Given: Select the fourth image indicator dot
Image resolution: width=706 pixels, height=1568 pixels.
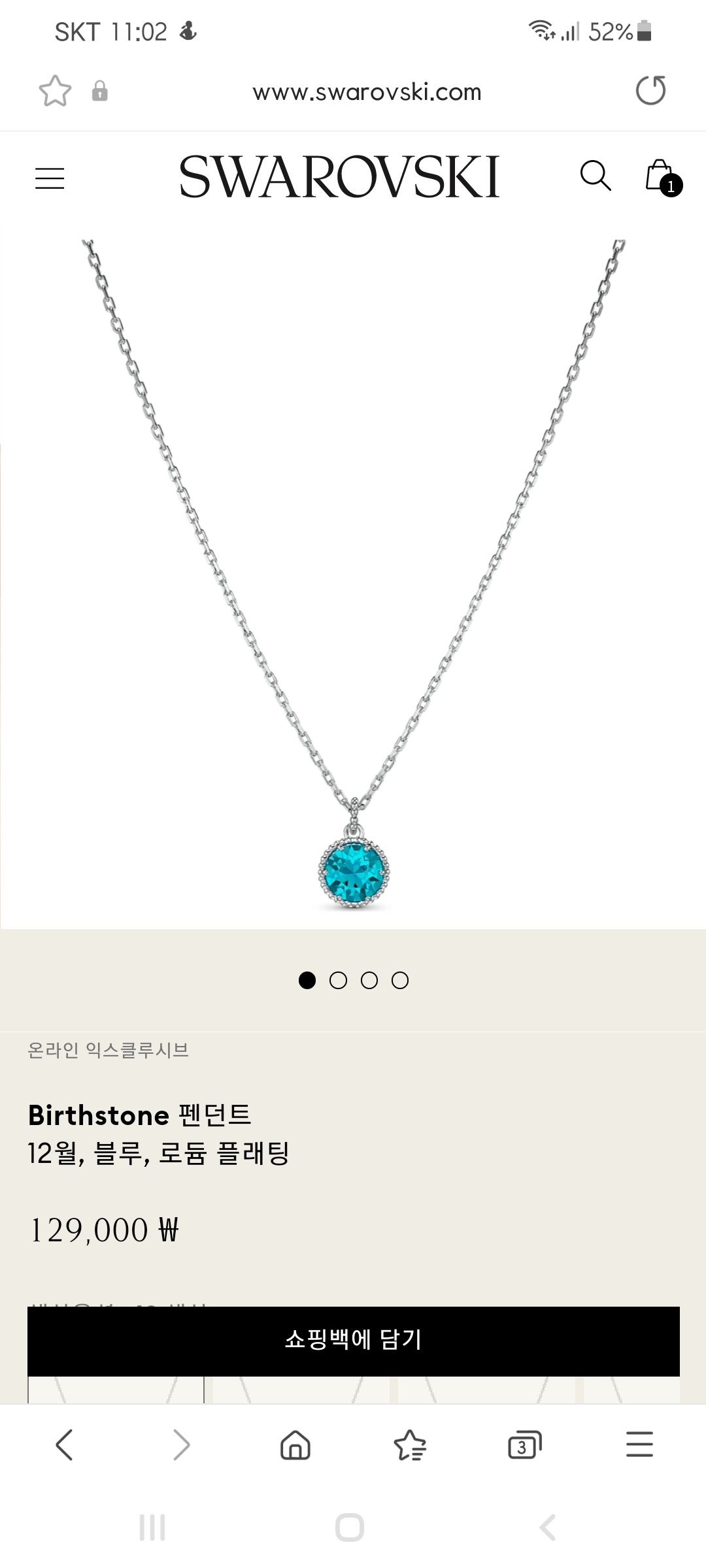Looking at the screenshot, I should (x=400, y=980).
